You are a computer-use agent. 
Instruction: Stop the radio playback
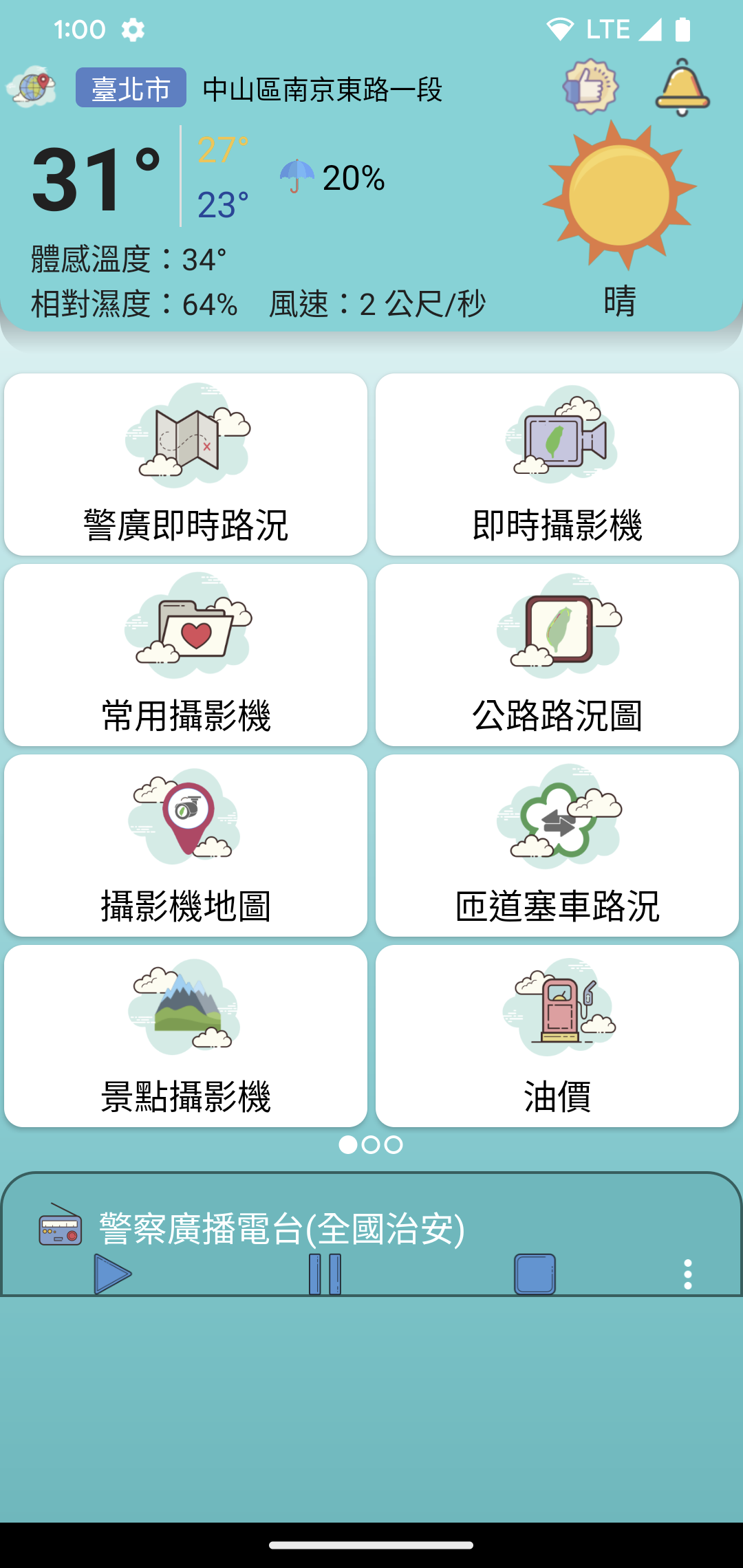535,1274
